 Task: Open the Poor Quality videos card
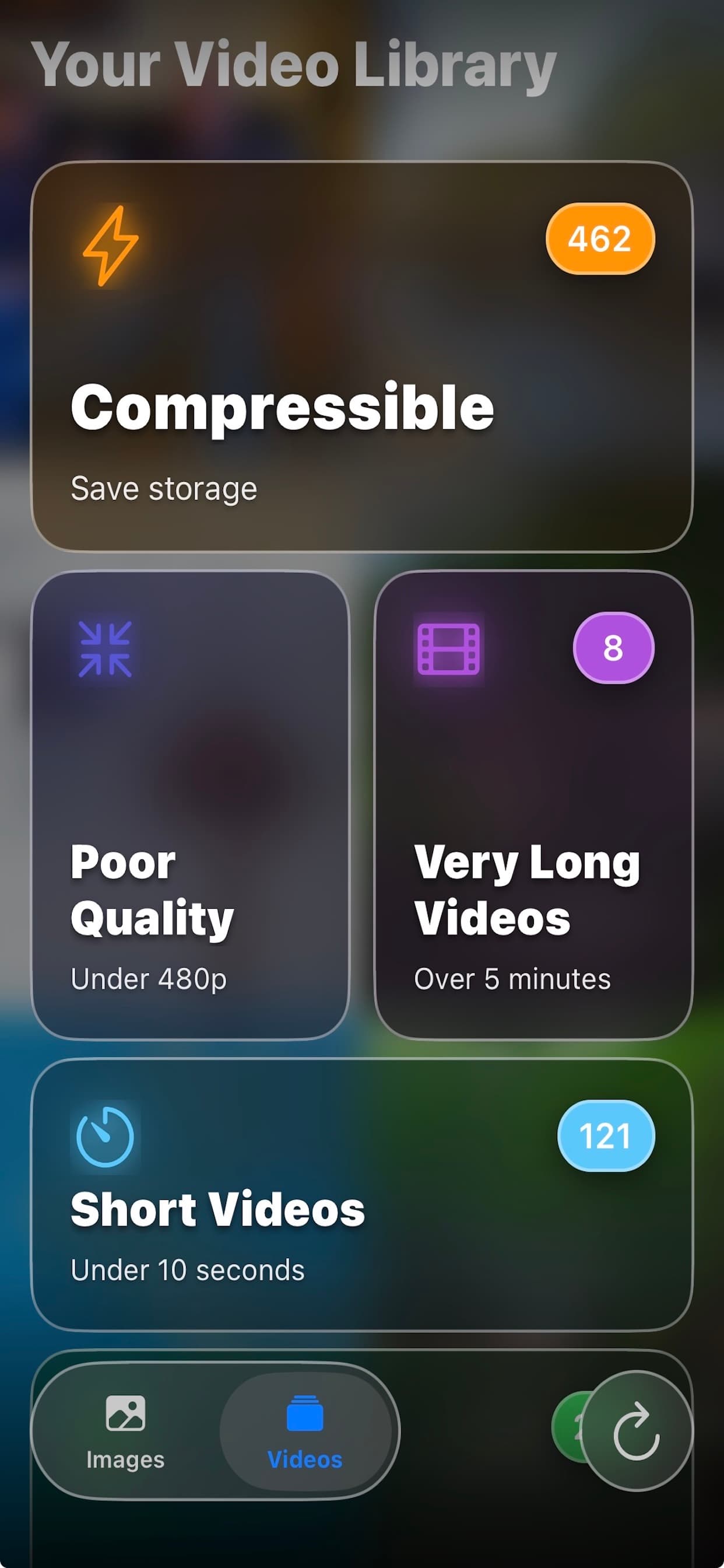coord(190,804)
